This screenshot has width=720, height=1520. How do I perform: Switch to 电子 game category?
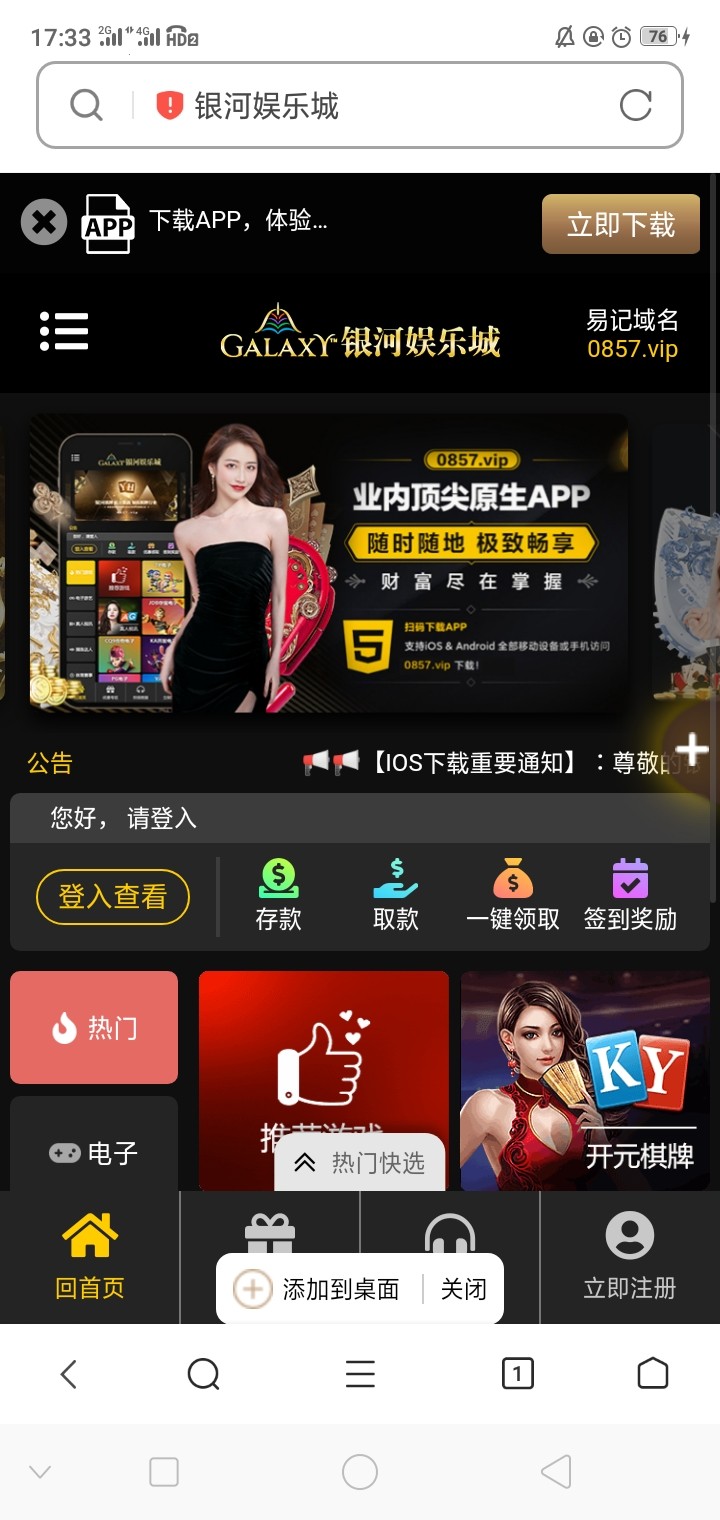(94, 1152)
